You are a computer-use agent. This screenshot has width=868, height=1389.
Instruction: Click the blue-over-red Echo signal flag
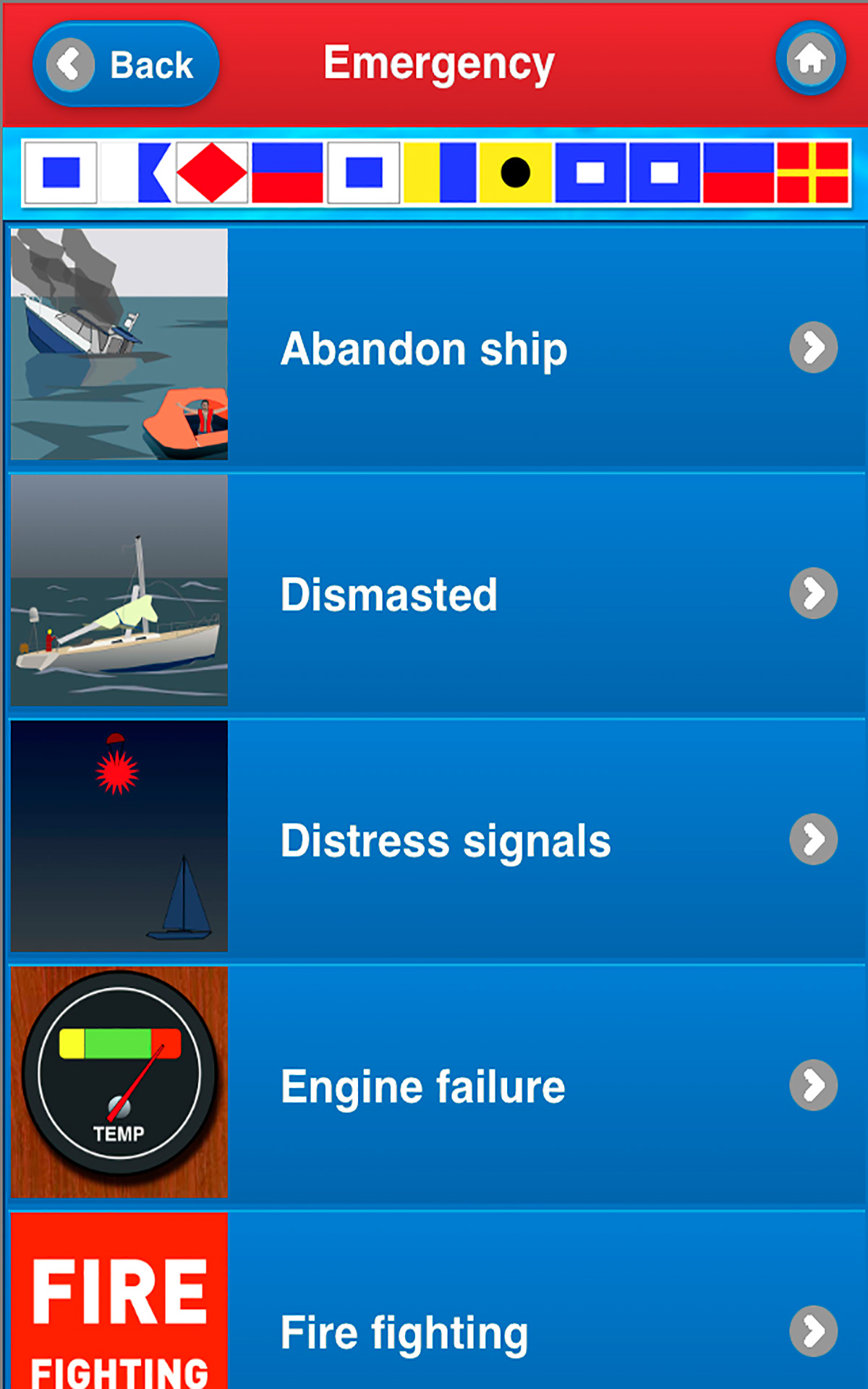(288, 174)
